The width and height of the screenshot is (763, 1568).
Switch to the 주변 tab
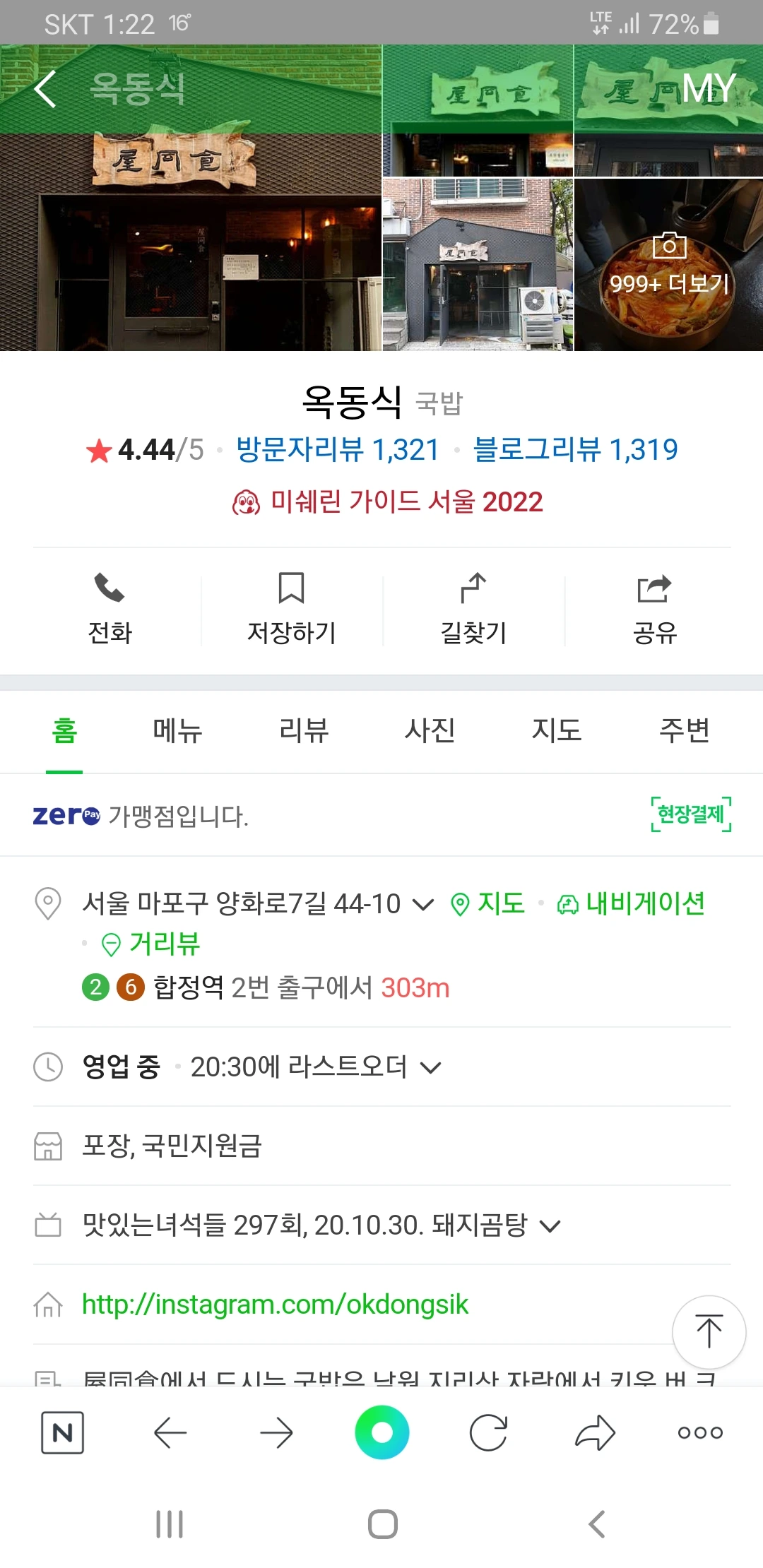point(684,730)
